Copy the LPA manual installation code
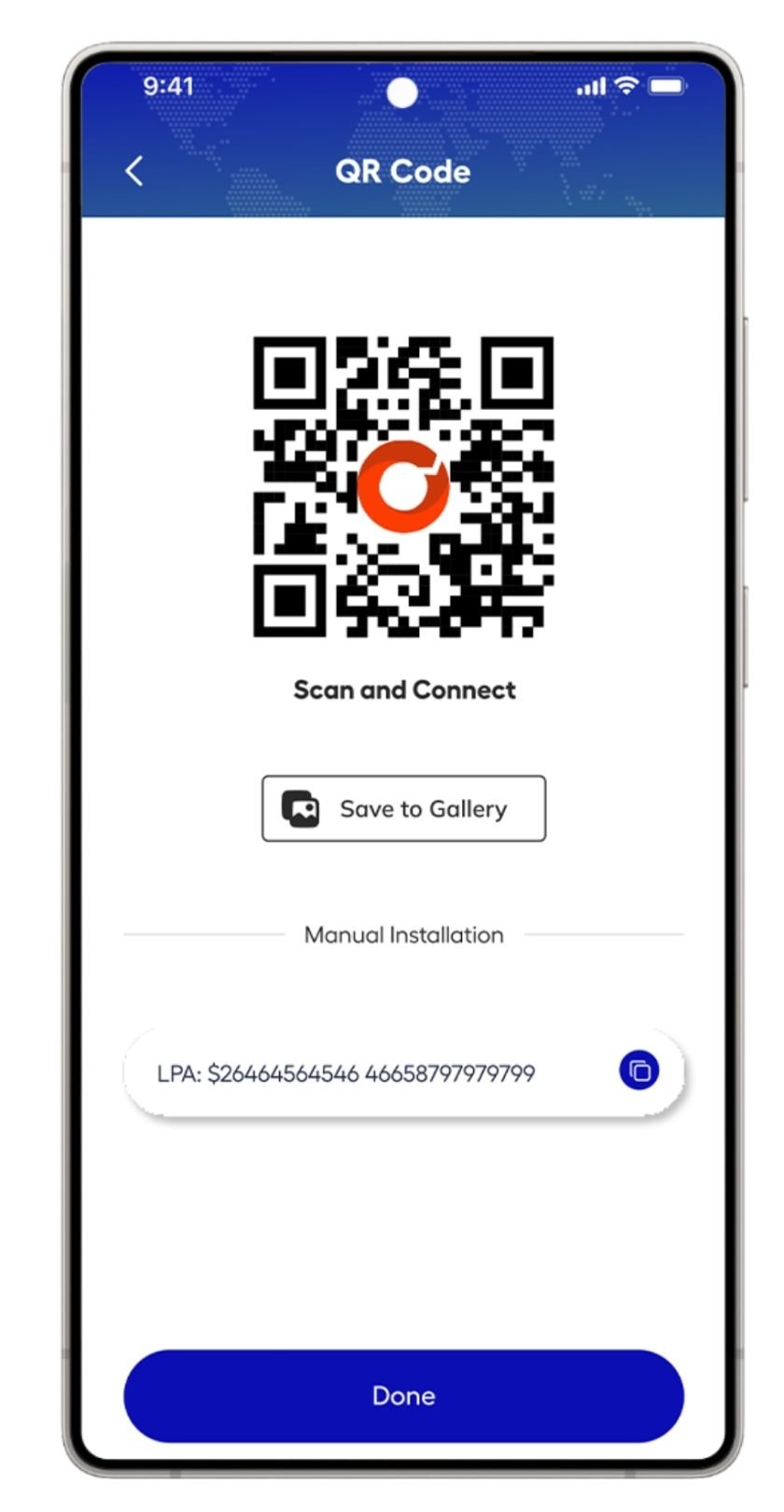Image resolution: width=784 pixels, height=1512 pixels. [639, 1070]
